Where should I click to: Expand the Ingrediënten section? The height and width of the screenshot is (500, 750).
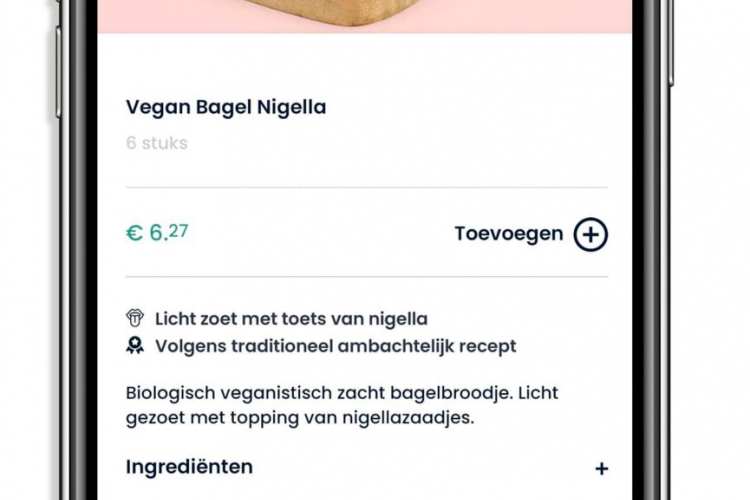[x=601, y=468]
